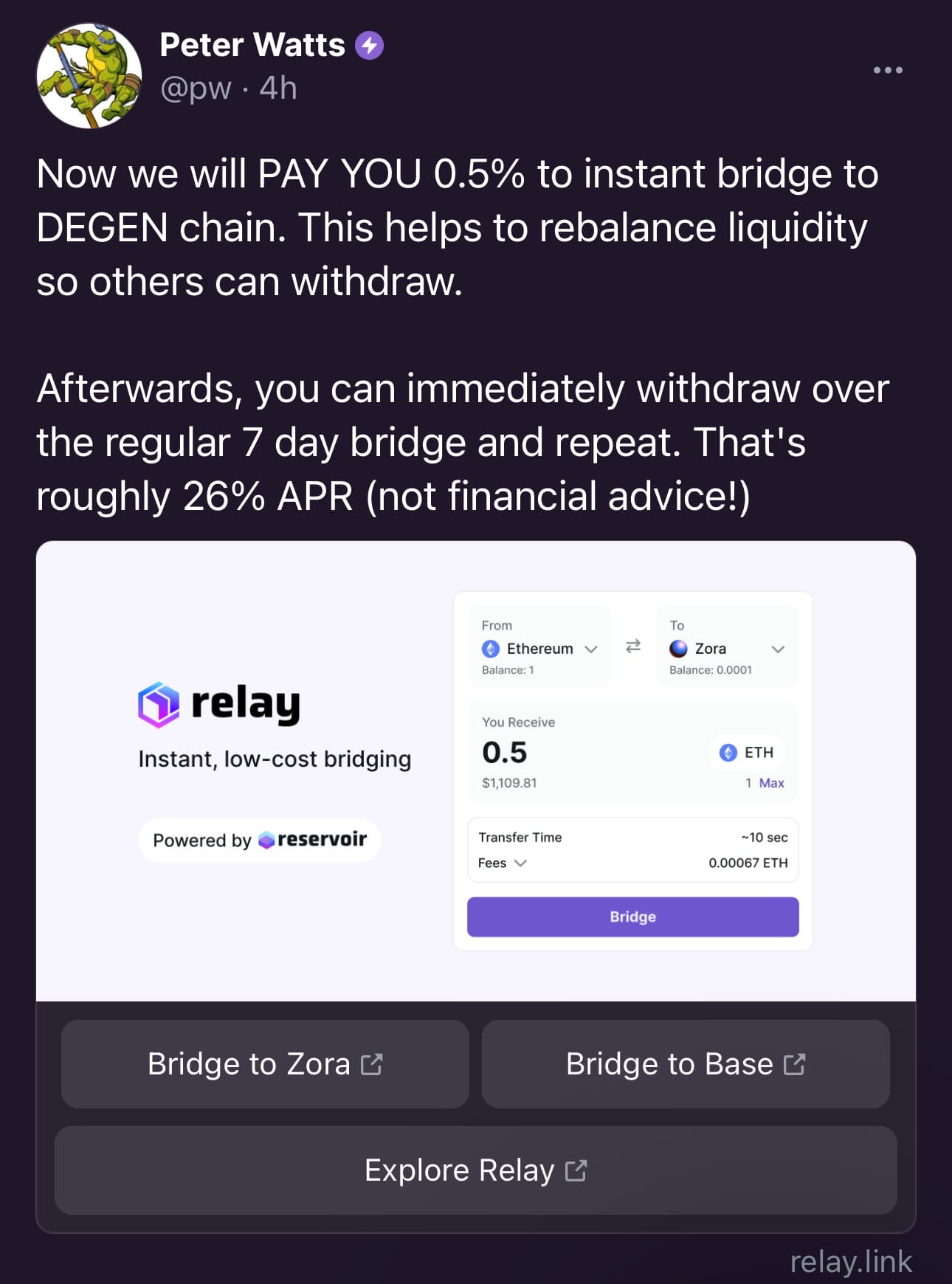
Task: Open the Explore Relay link button
Action: 475,1170
